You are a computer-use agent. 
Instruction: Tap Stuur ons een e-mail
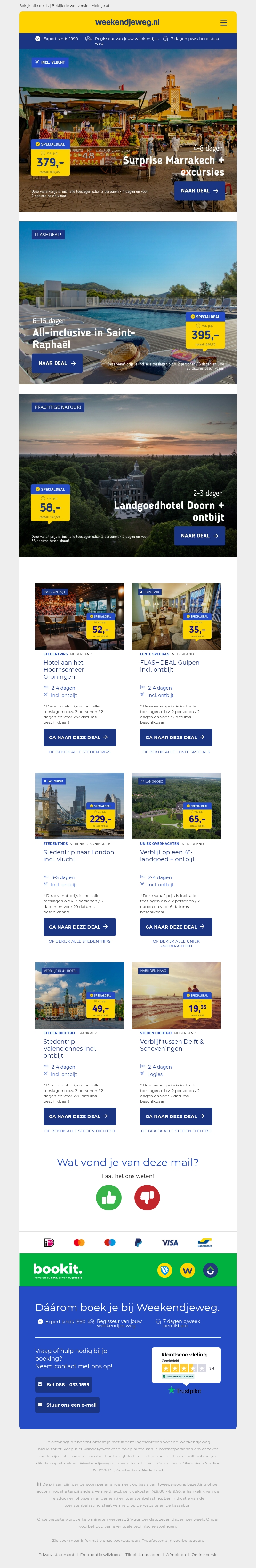66,1405
